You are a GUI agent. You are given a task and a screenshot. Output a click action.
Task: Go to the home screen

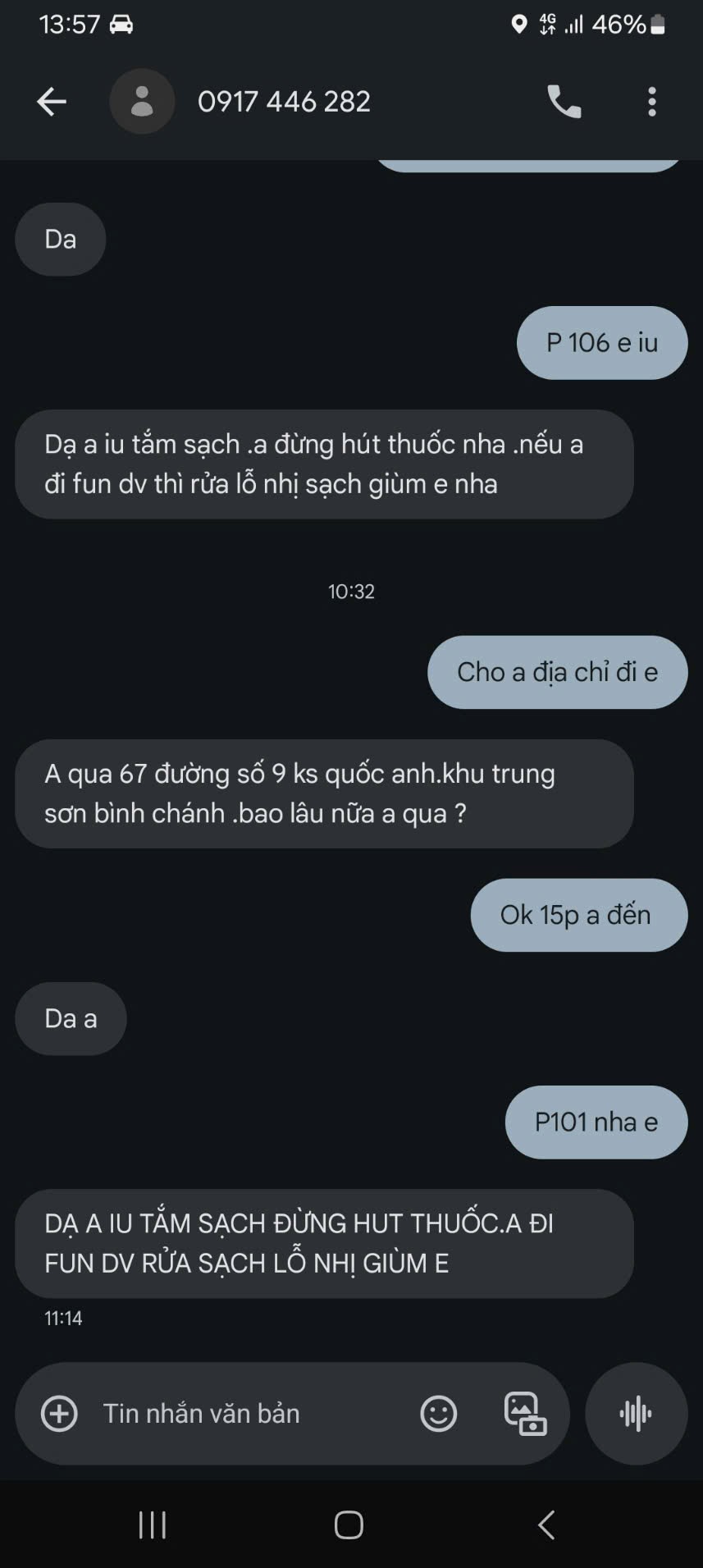tap(349, 1525)
